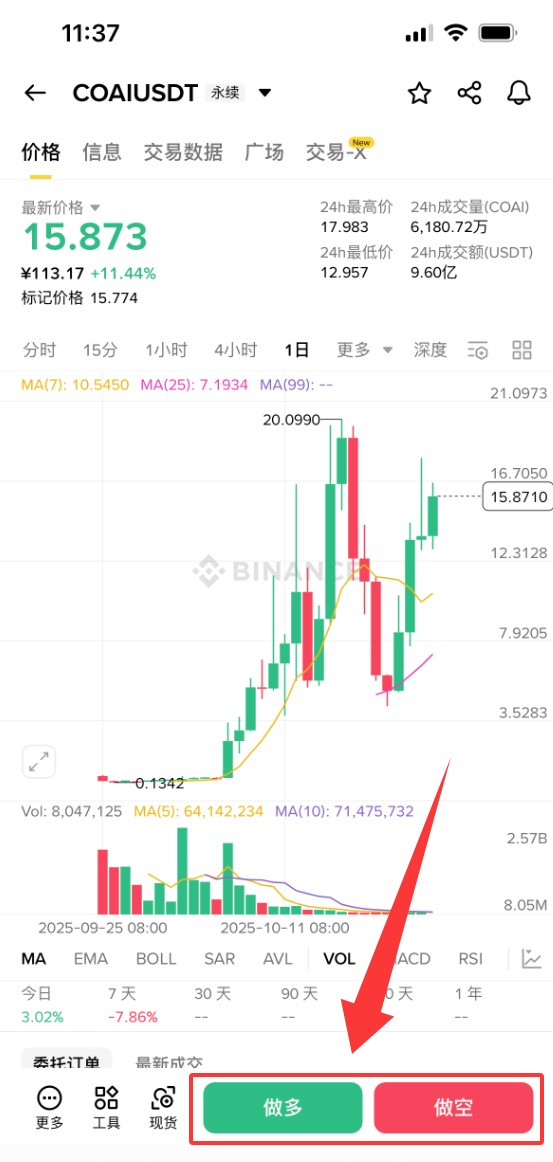
Task: Open the COAIUSDT pair dropdown
Action: (265, 93)
